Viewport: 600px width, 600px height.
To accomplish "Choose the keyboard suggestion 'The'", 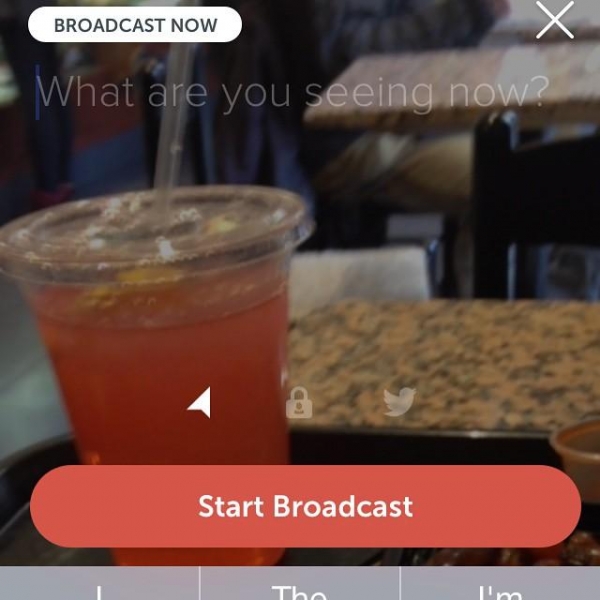I will coord(300,587).
